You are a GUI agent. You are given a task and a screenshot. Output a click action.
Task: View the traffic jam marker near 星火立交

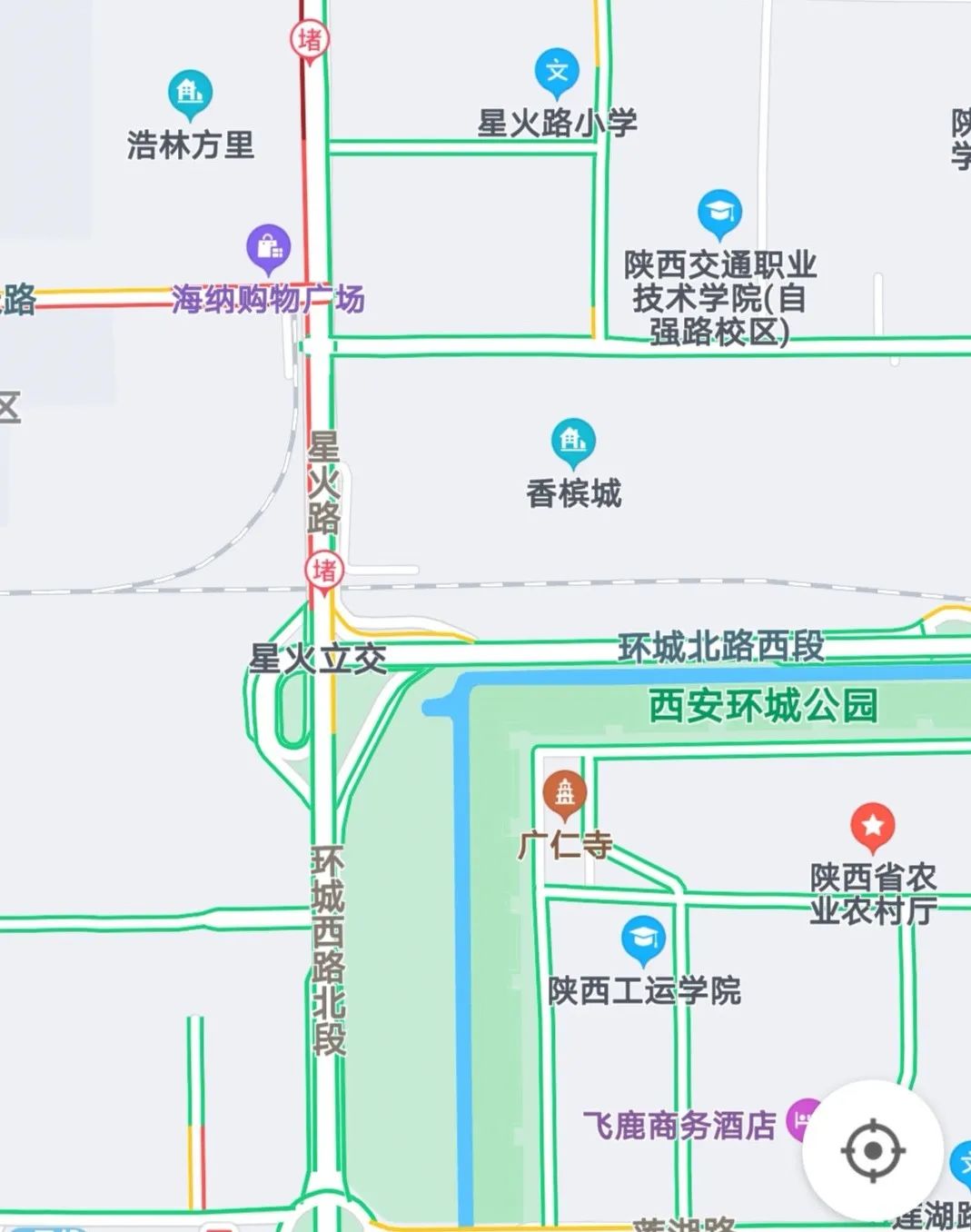pyautogui.click(x=324, y=570)
